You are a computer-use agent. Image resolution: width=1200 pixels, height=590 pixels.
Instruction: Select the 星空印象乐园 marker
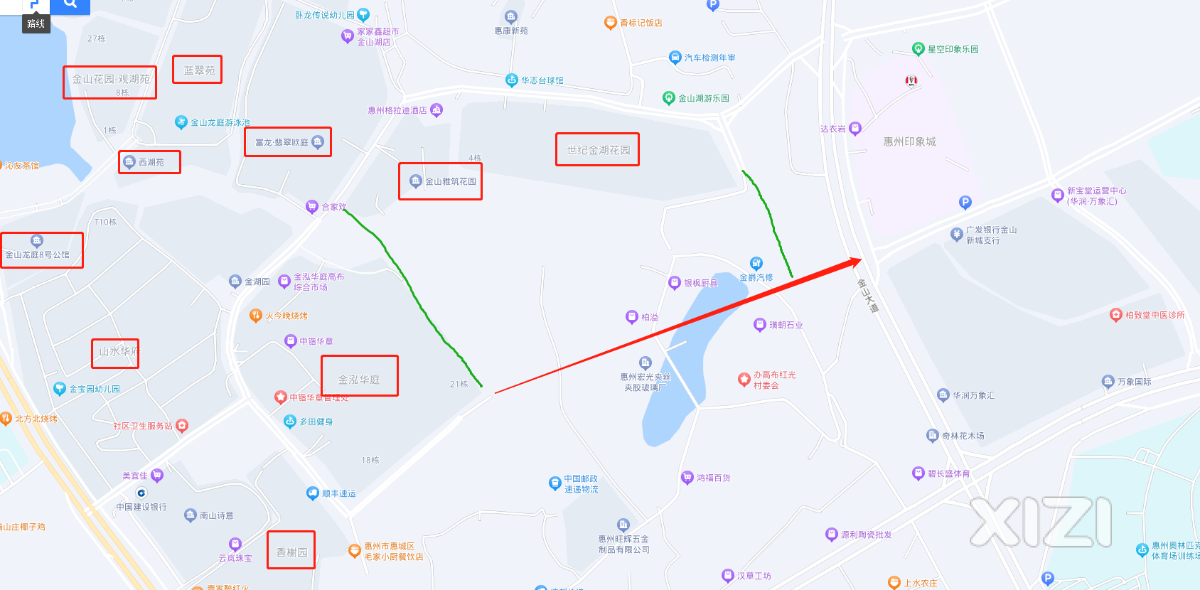[x=918, y=49]
